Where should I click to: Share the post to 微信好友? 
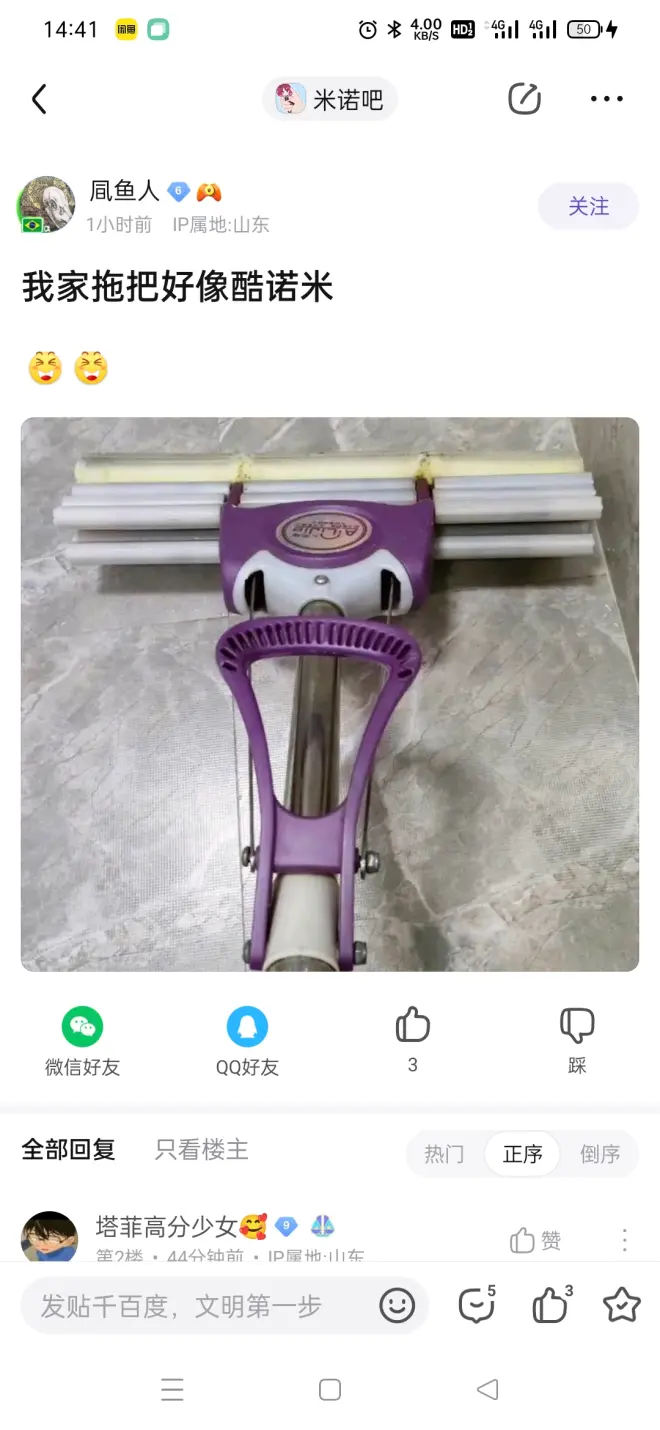(82, 1041)
